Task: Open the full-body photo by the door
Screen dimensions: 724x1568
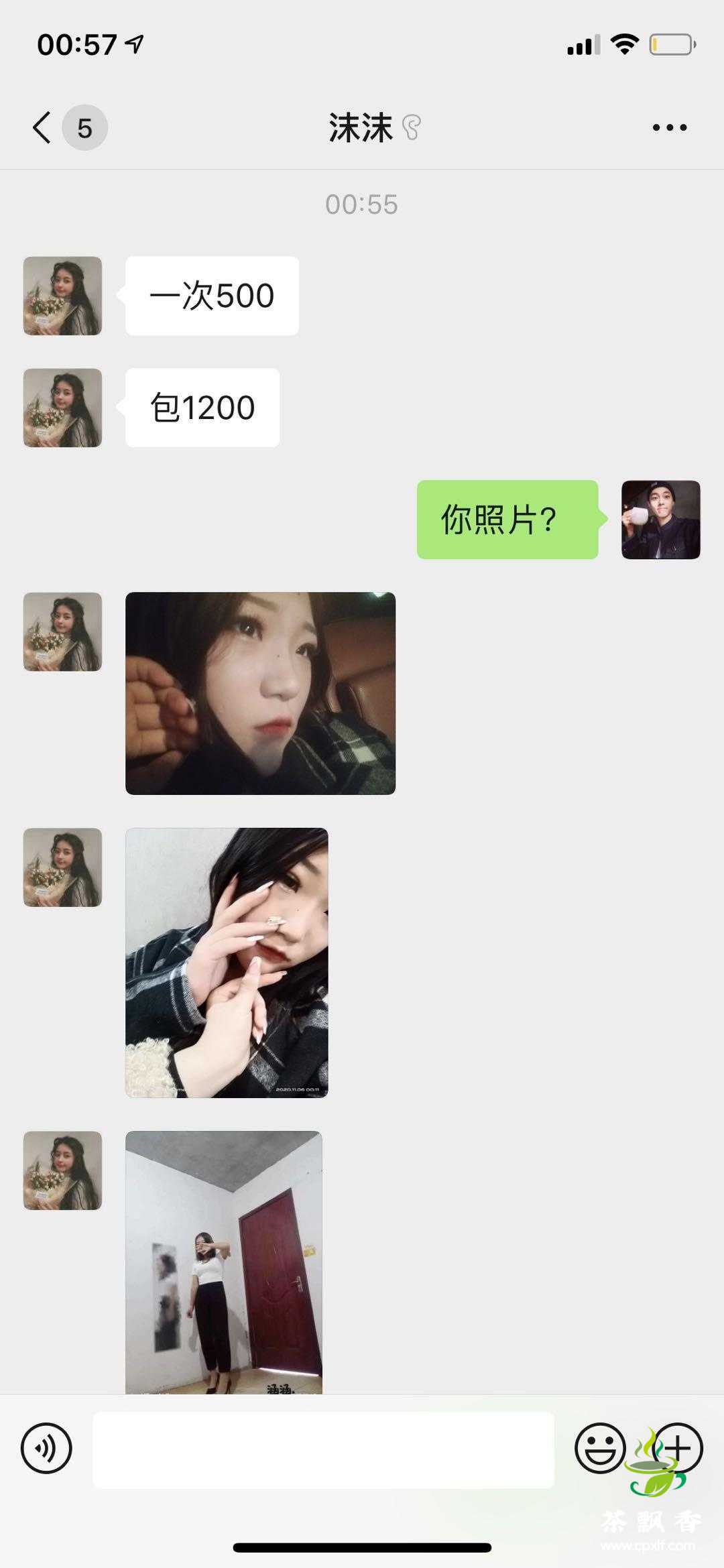Action: tap(223, 1262)
